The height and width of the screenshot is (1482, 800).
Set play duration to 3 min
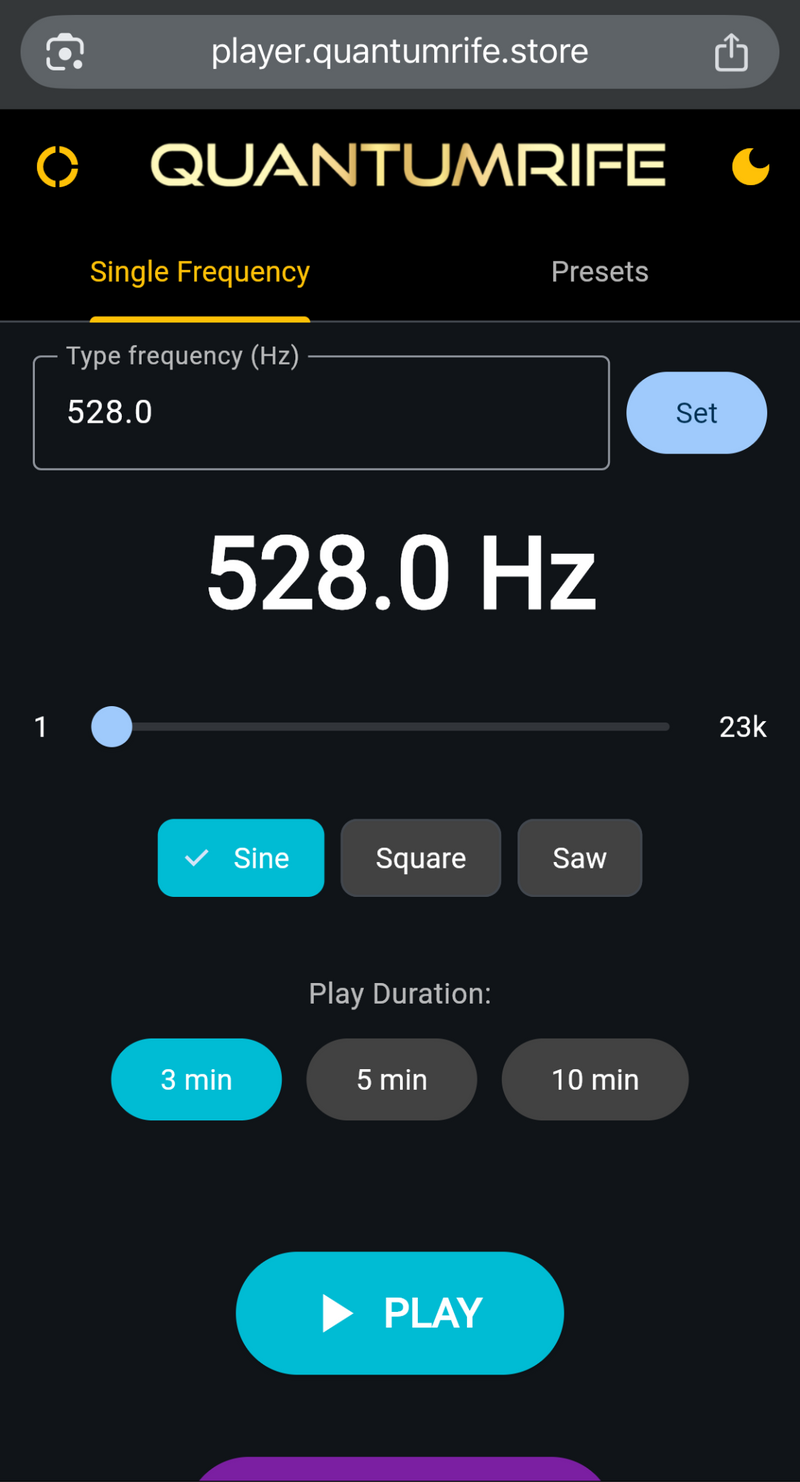196,1080
